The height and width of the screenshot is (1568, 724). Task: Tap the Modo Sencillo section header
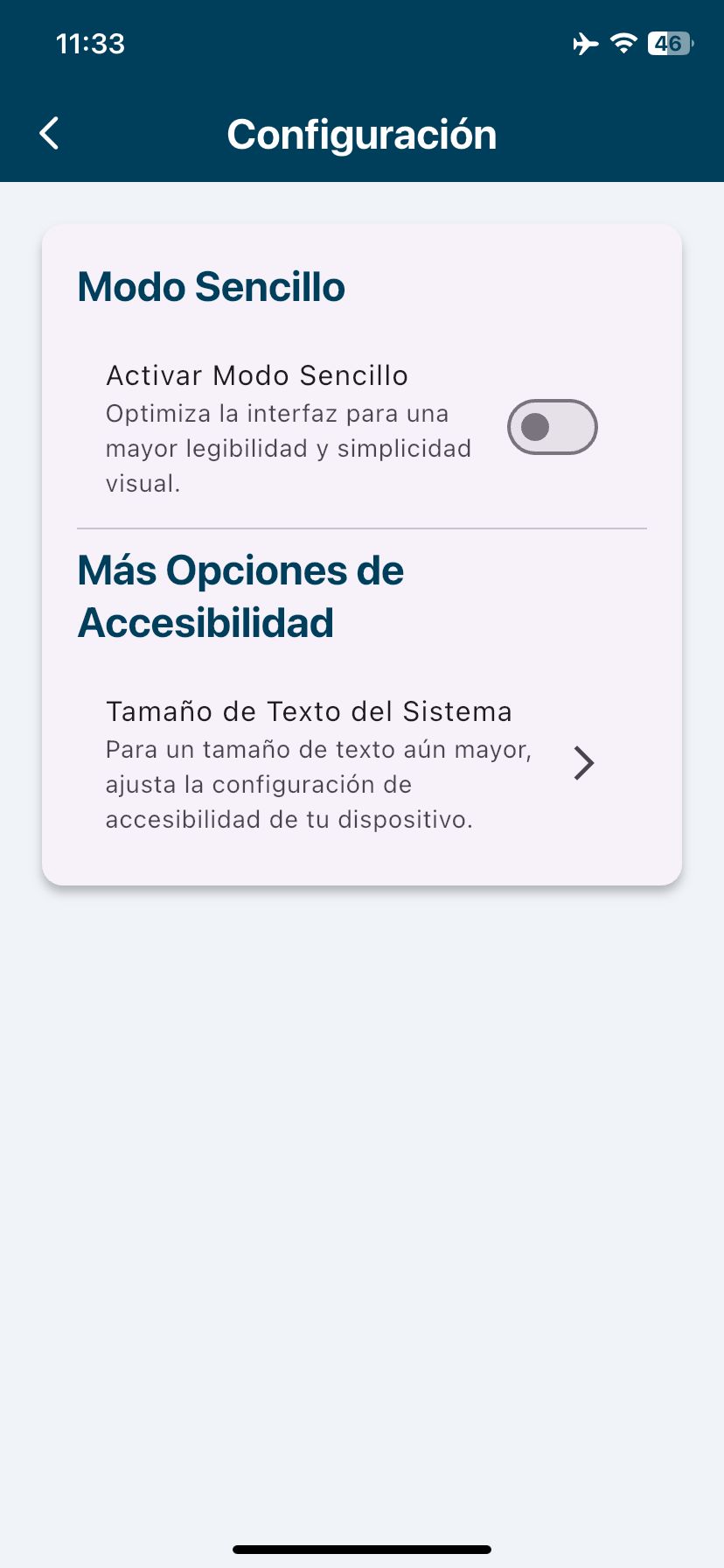point(212,286)
